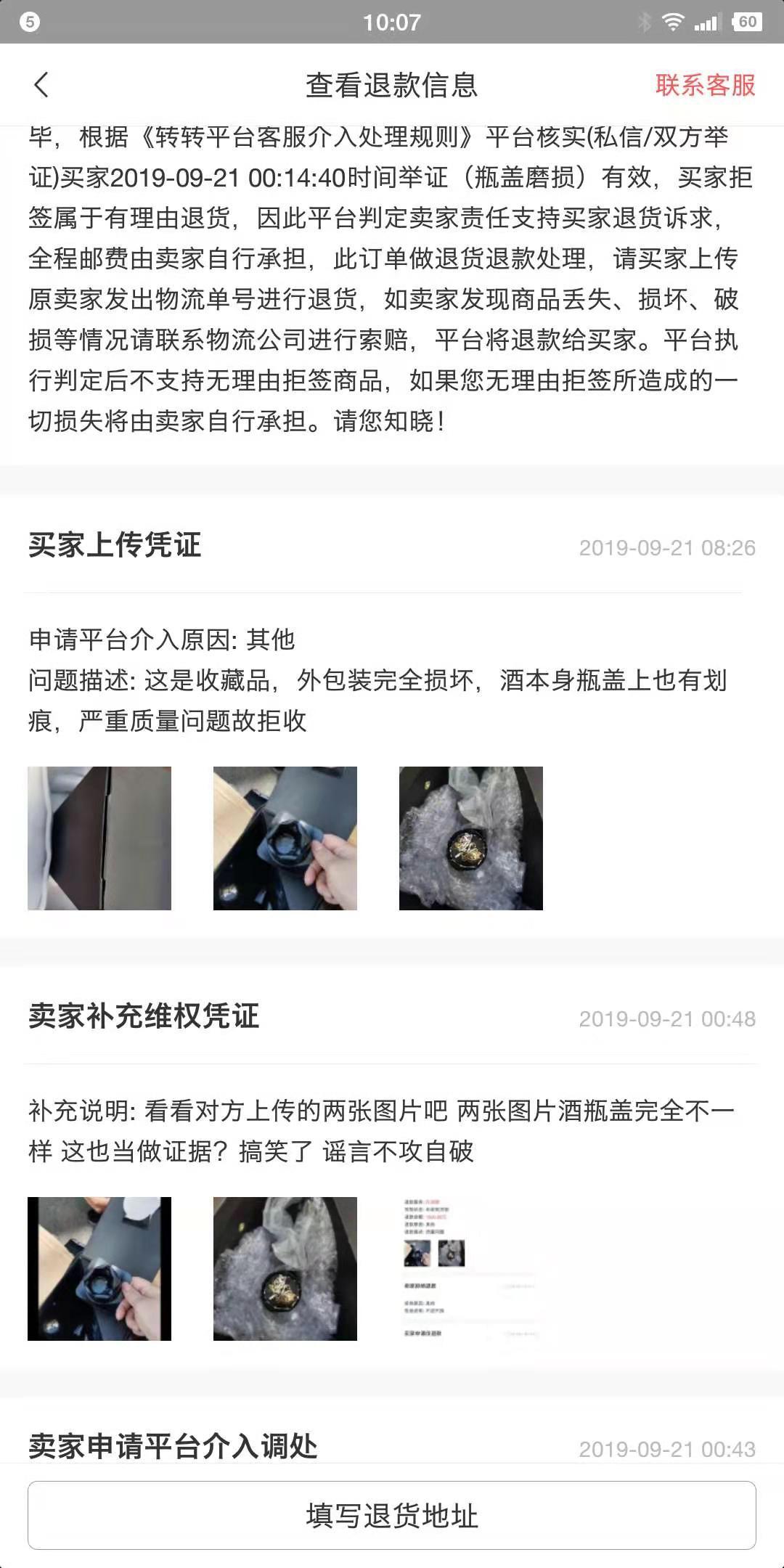Tap the cellular signal strength icon
This screenshot has height=1568, width=784.
(706, 22)
